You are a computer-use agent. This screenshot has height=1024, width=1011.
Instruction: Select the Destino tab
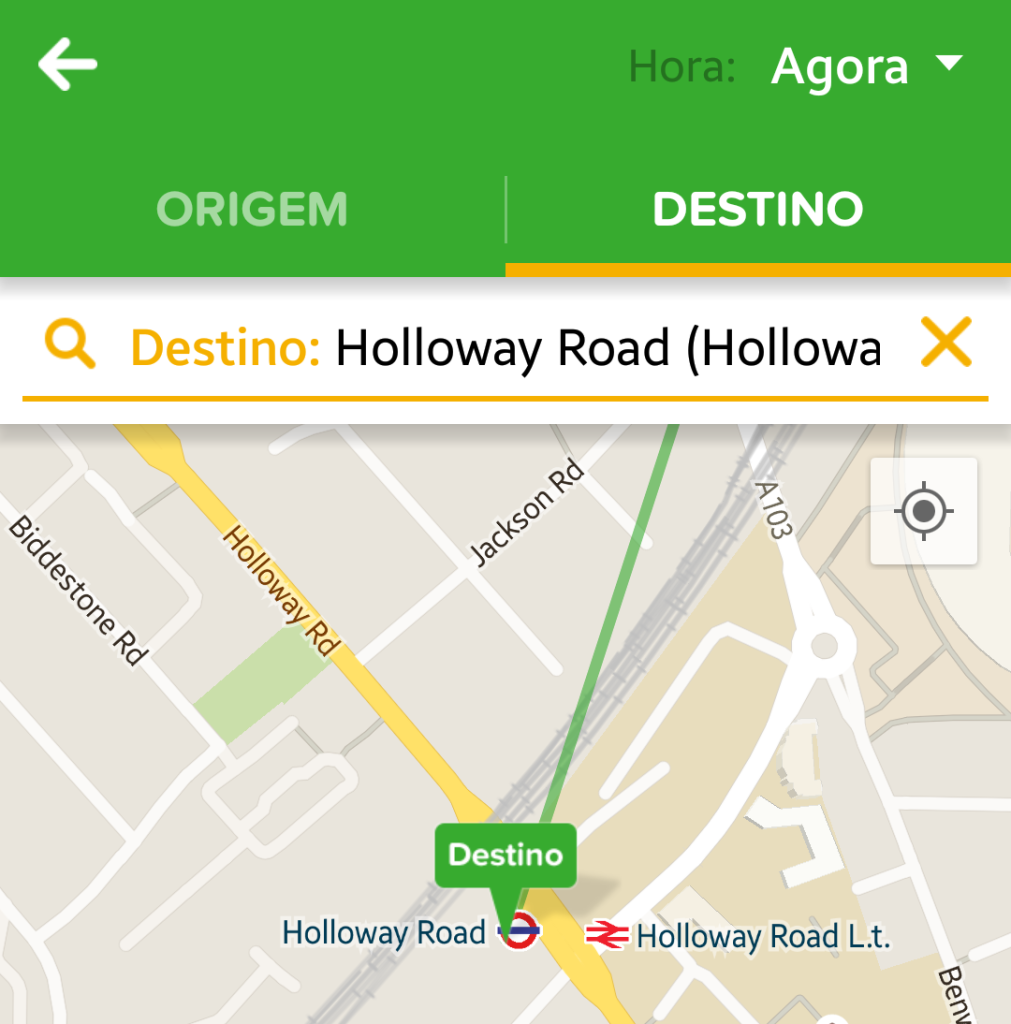(757, 210)
